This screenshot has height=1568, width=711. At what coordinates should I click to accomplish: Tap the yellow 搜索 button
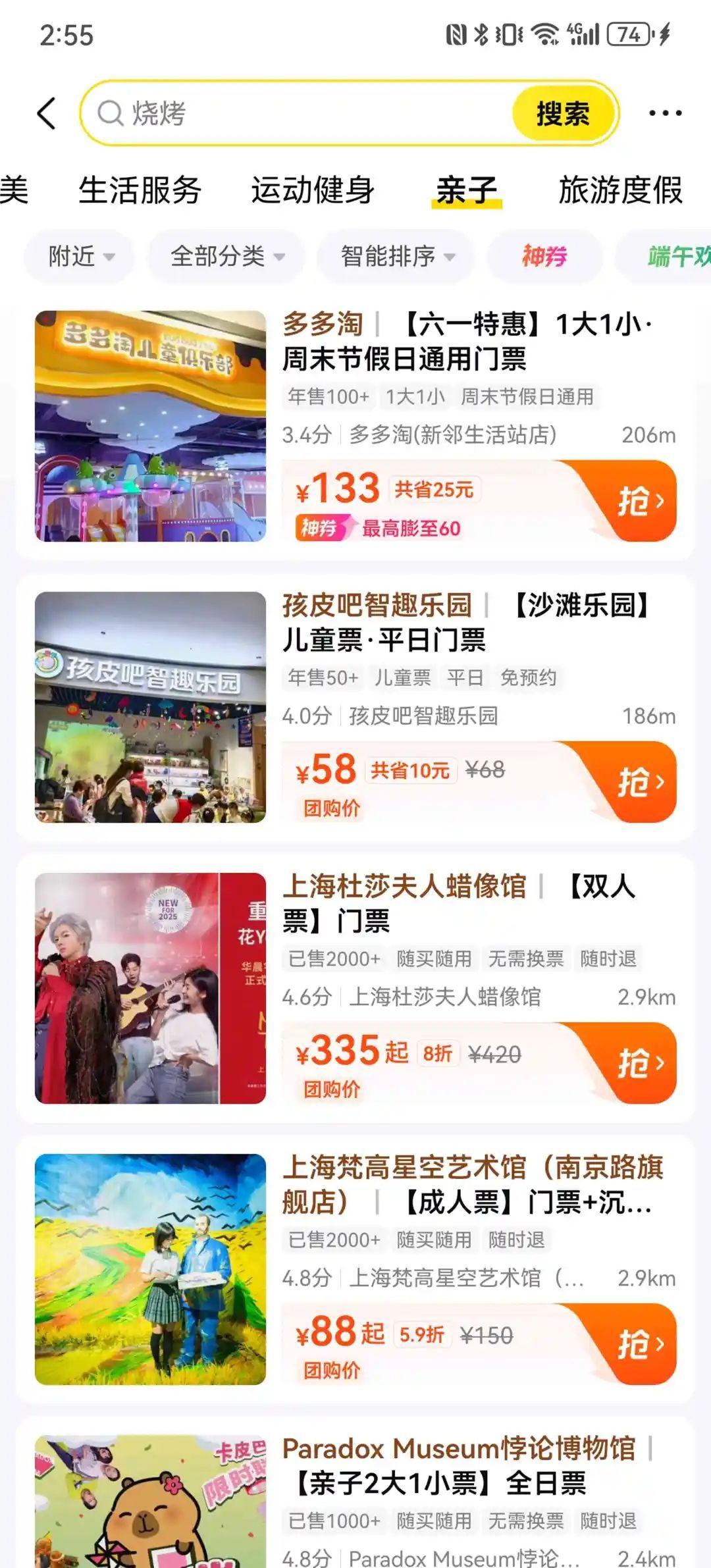(x=563, y=114)
